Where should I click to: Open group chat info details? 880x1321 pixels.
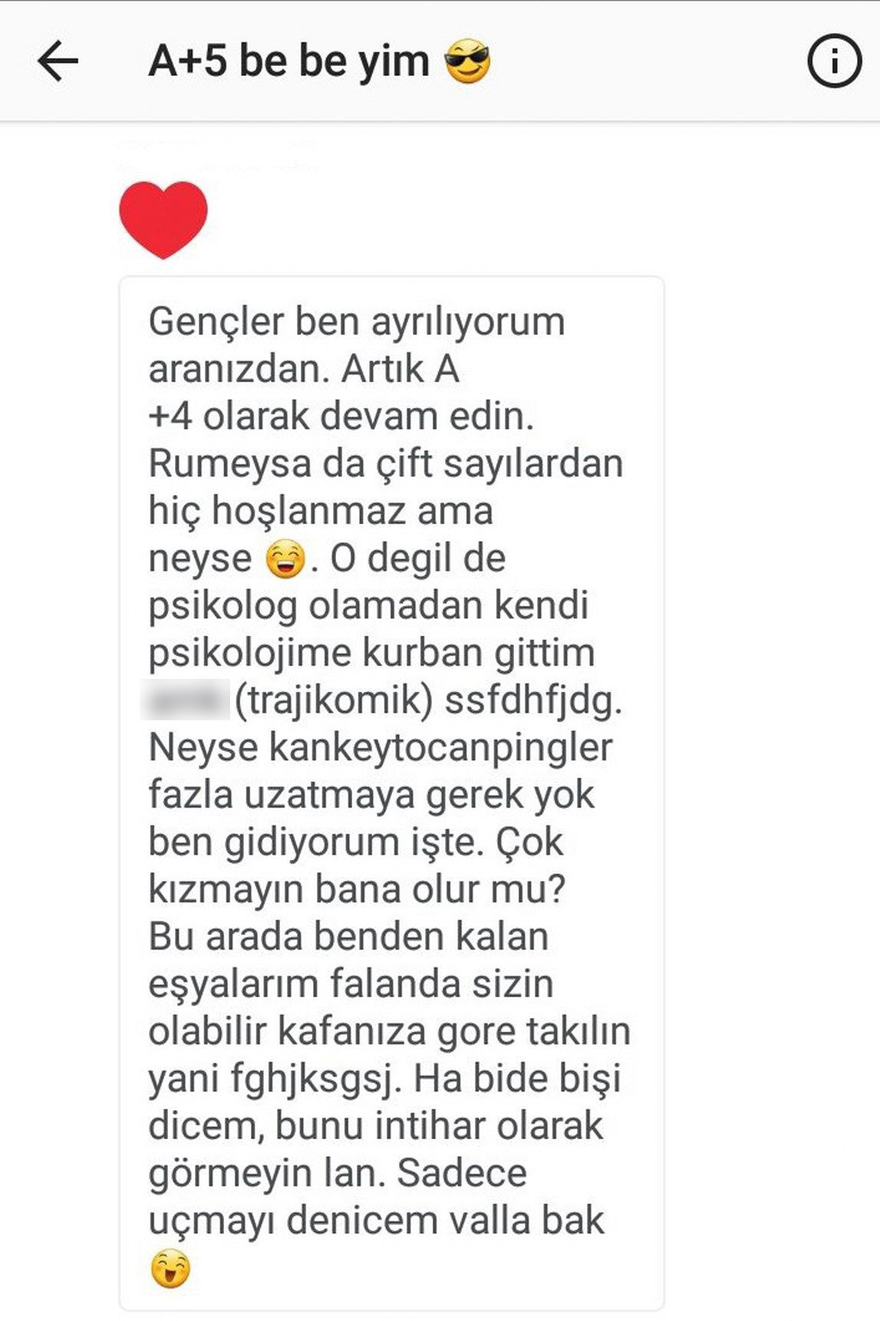(x=833, y=63)
